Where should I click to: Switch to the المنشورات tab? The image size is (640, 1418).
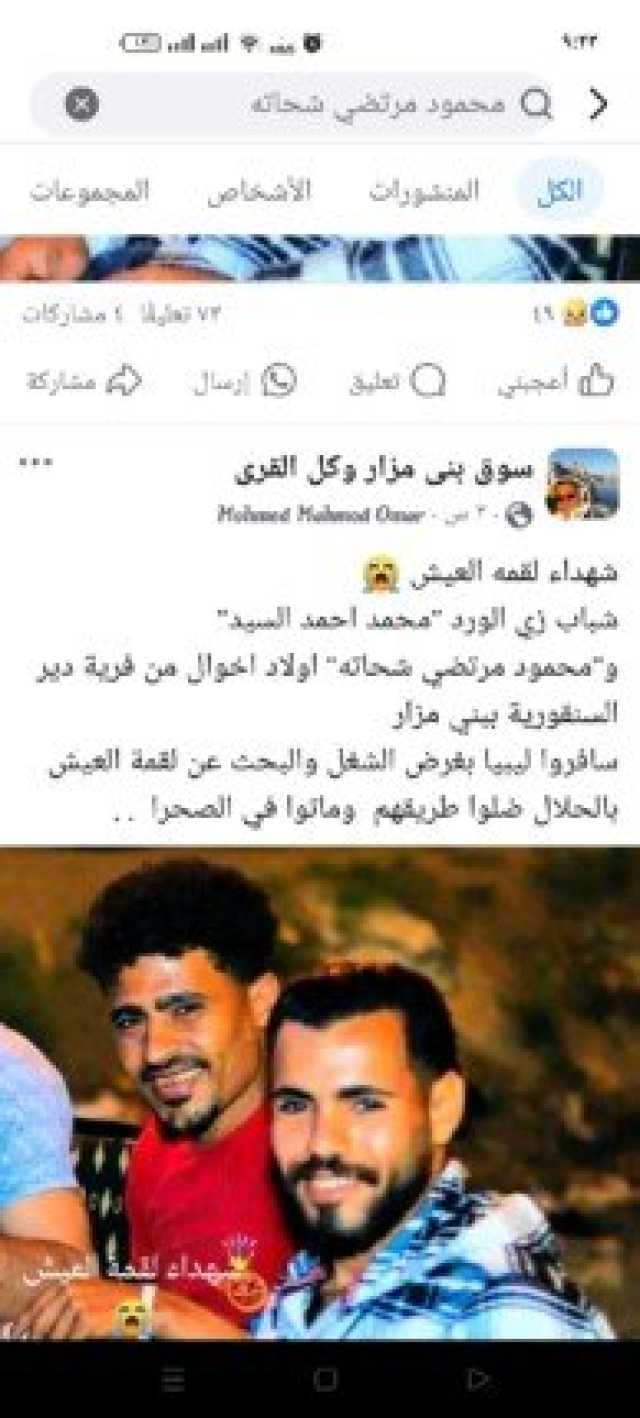424,191
